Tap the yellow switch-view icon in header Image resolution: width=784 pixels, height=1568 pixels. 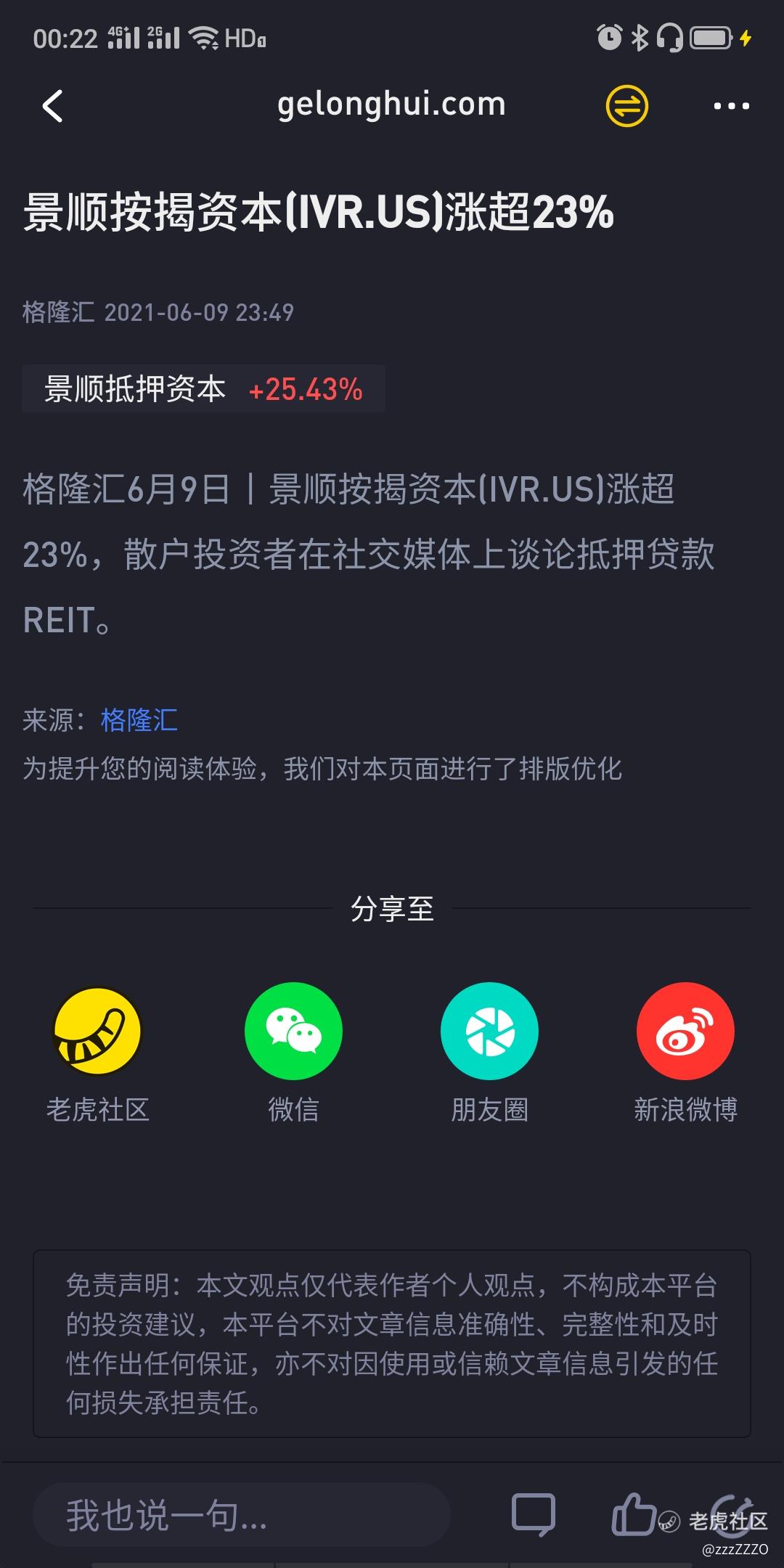pyautogui.click(x=627, y=106)
